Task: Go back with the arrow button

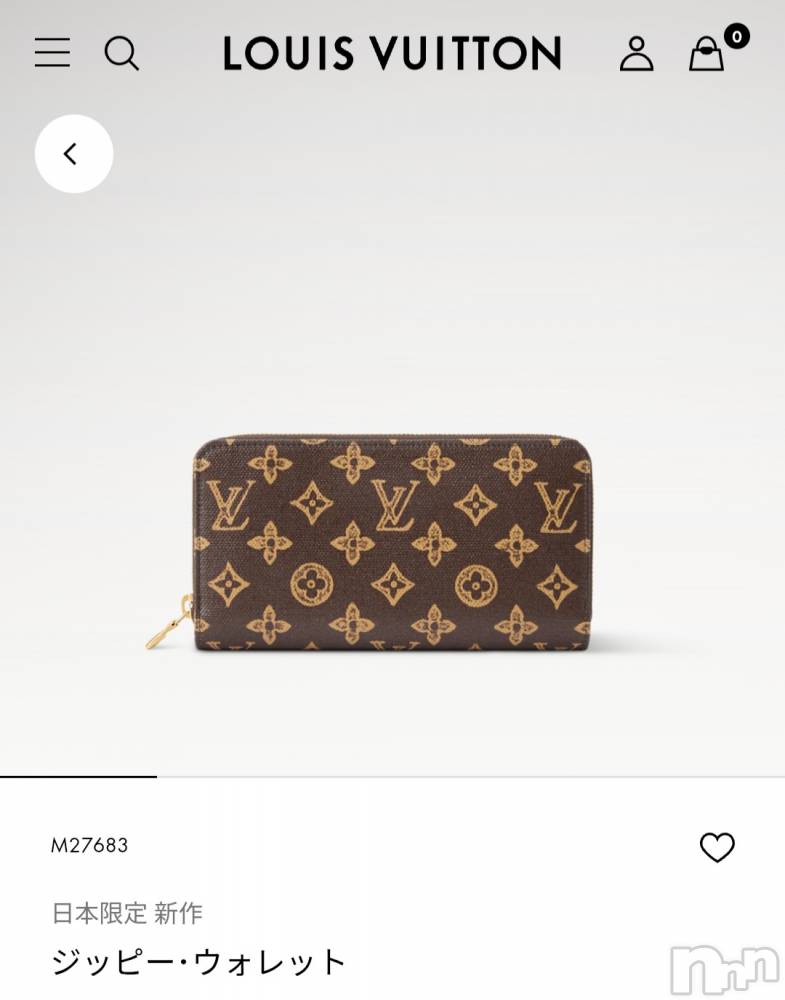Action: 73,154
